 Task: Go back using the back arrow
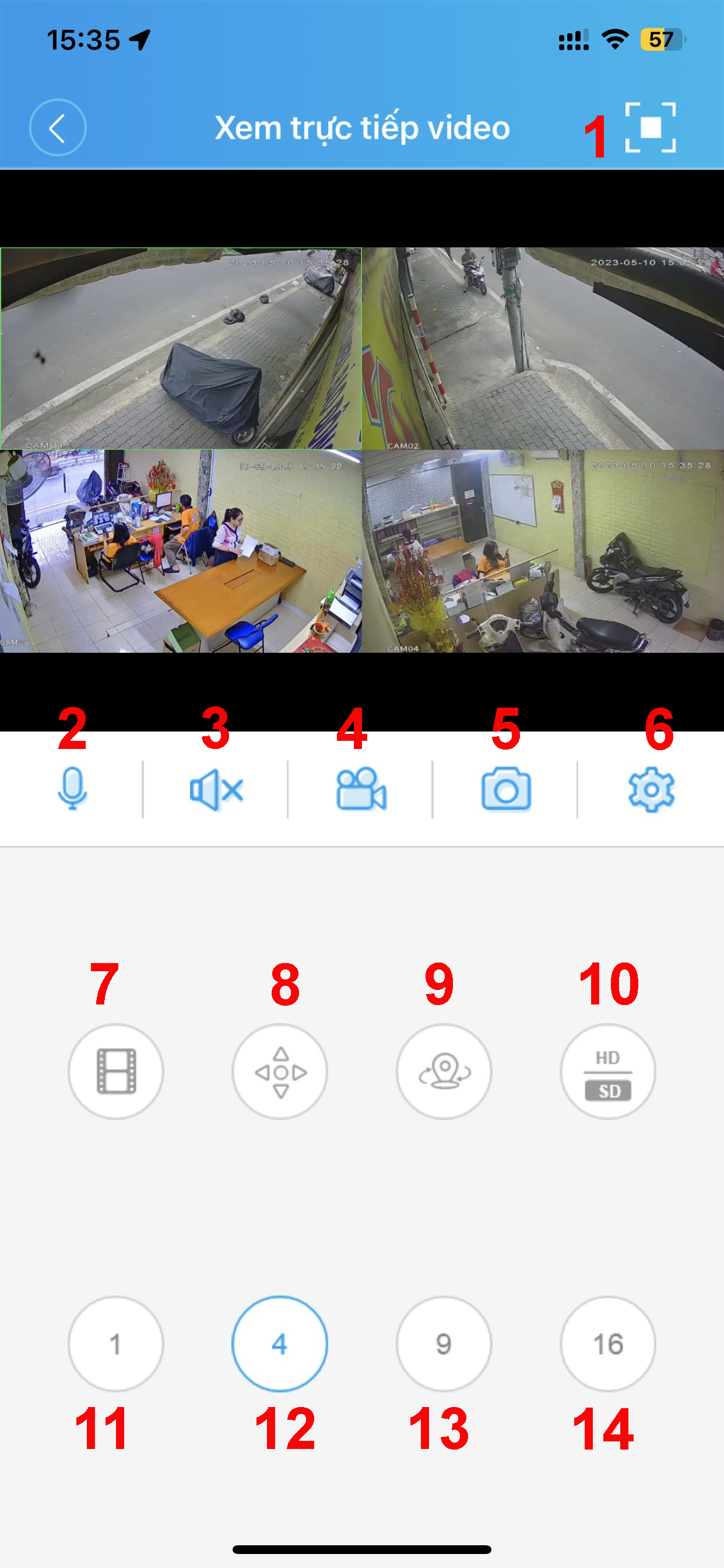[58, 128]
